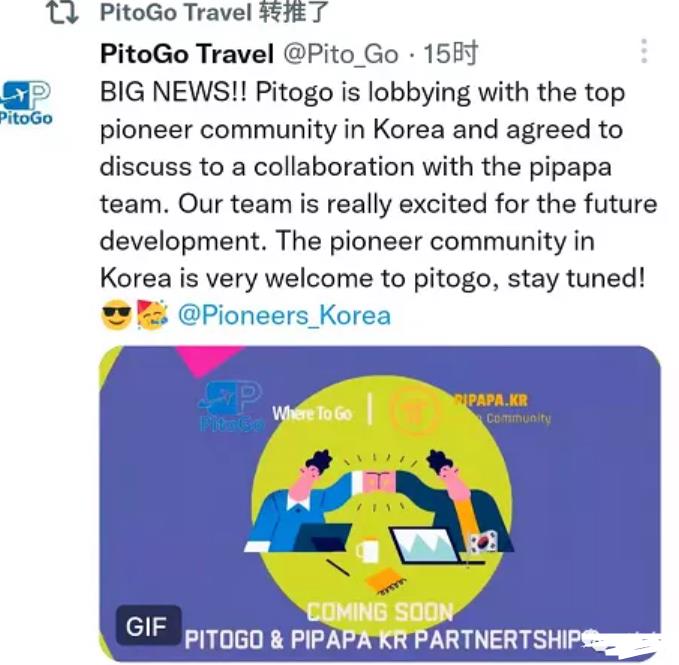
Task: Play the partnership GIF
Action: [x=380, y=503]
